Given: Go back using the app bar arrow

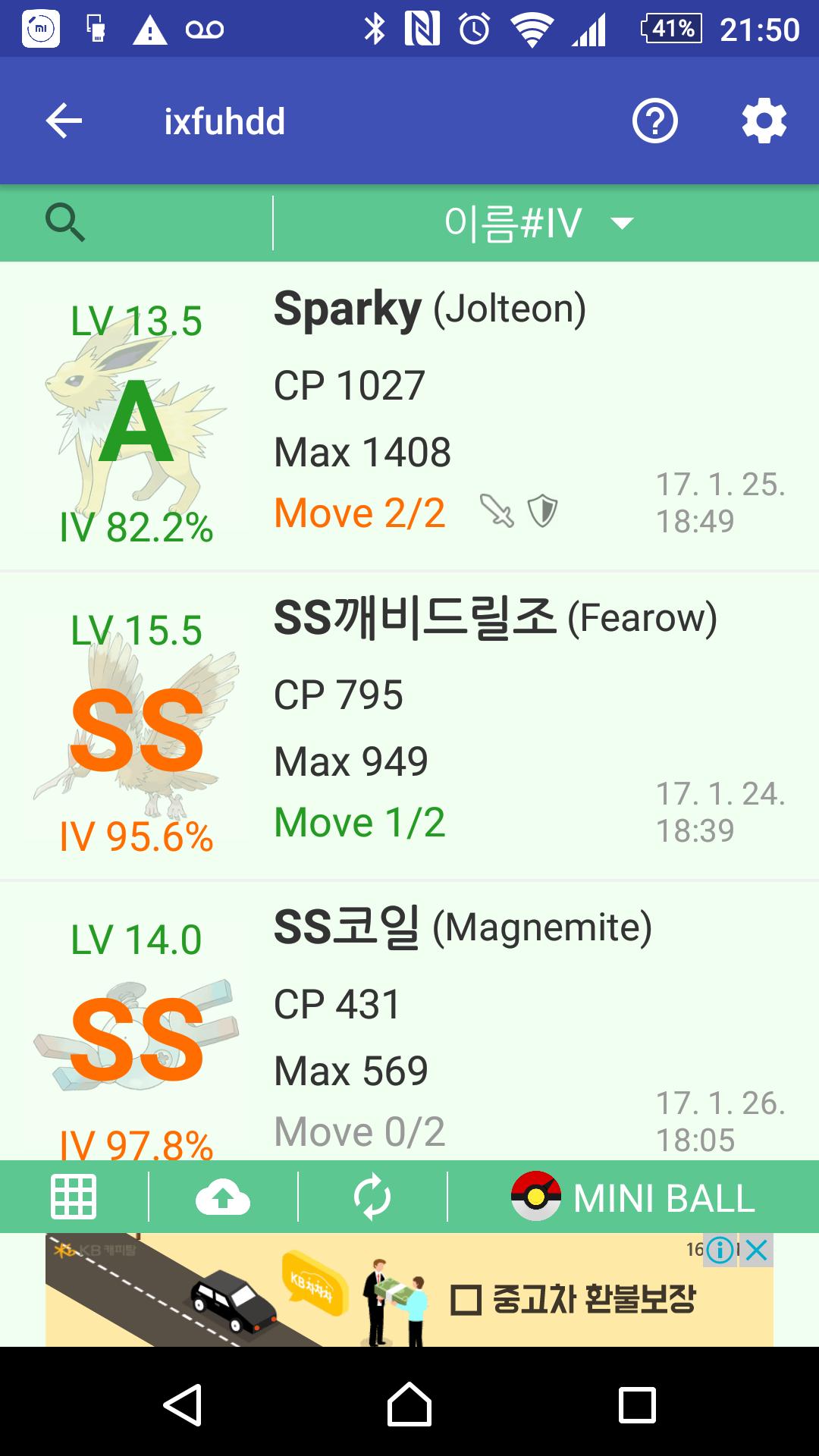Looking at the screenshot, I should coord(64,121).
